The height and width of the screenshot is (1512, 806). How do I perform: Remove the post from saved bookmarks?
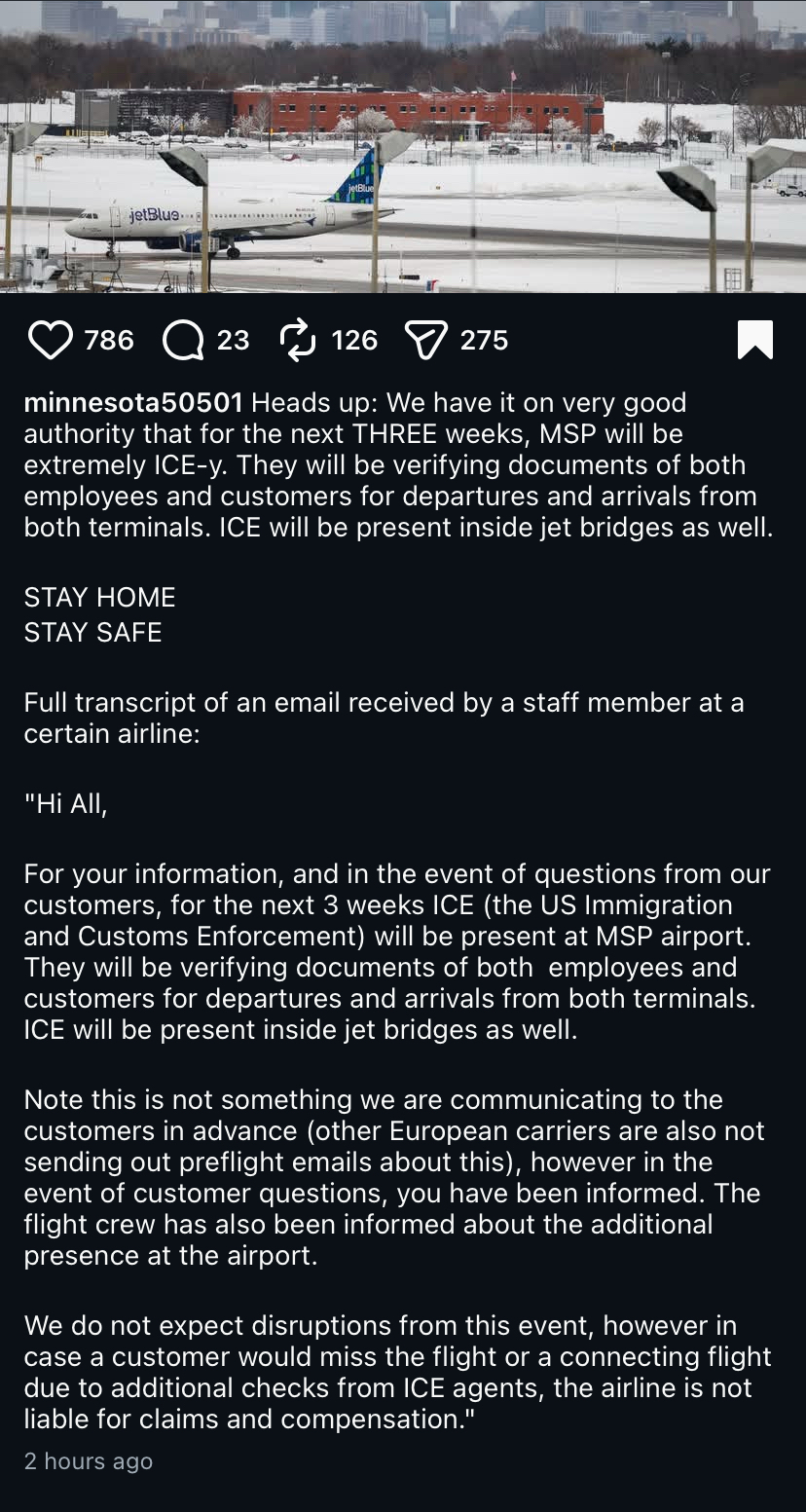[x=755, y=340]
